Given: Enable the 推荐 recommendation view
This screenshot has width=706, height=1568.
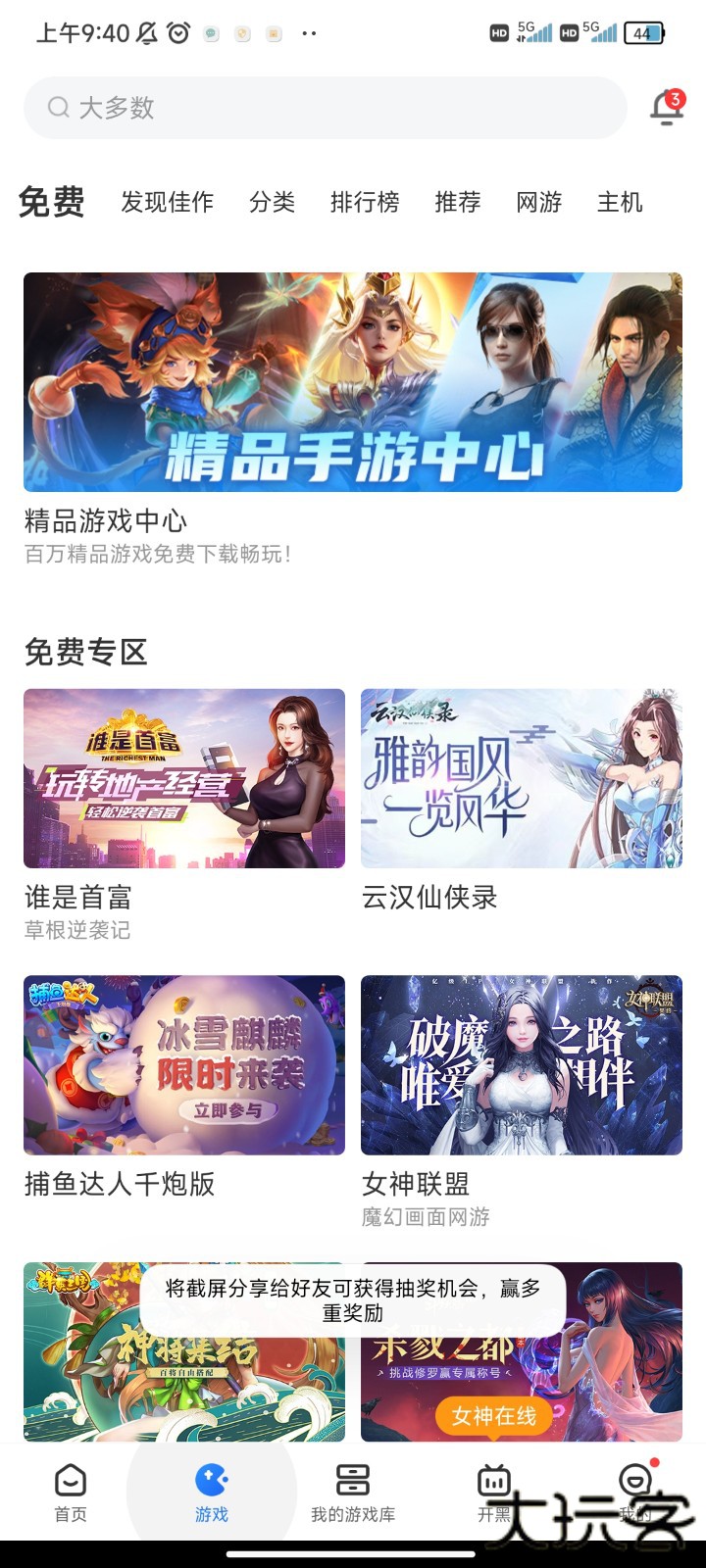Looking at the screenshot, I should coord(457,203).
